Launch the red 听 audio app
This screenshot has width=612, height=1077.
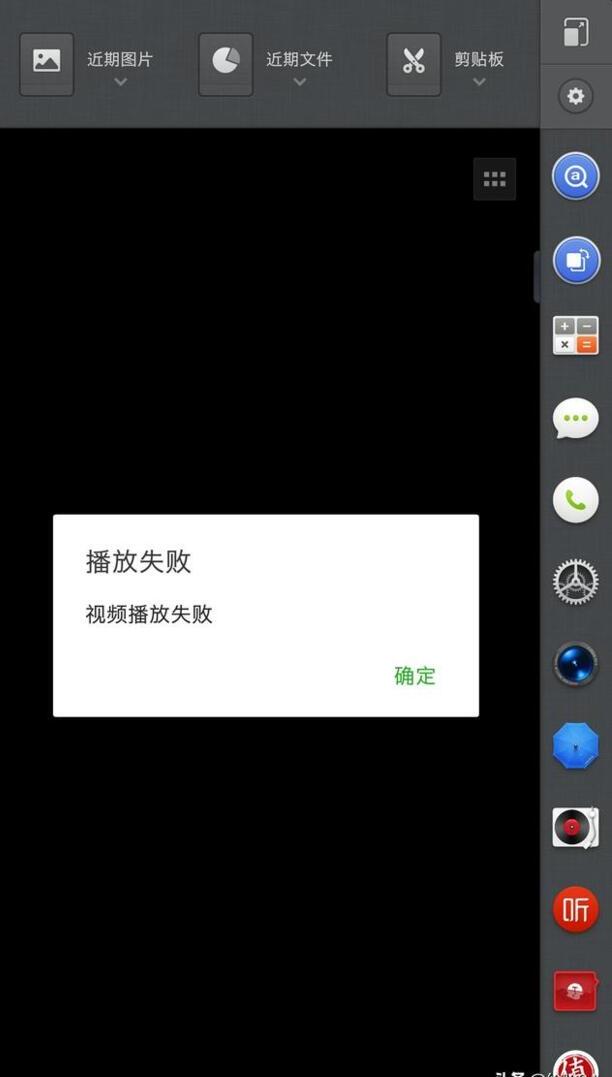coord(576,909)
